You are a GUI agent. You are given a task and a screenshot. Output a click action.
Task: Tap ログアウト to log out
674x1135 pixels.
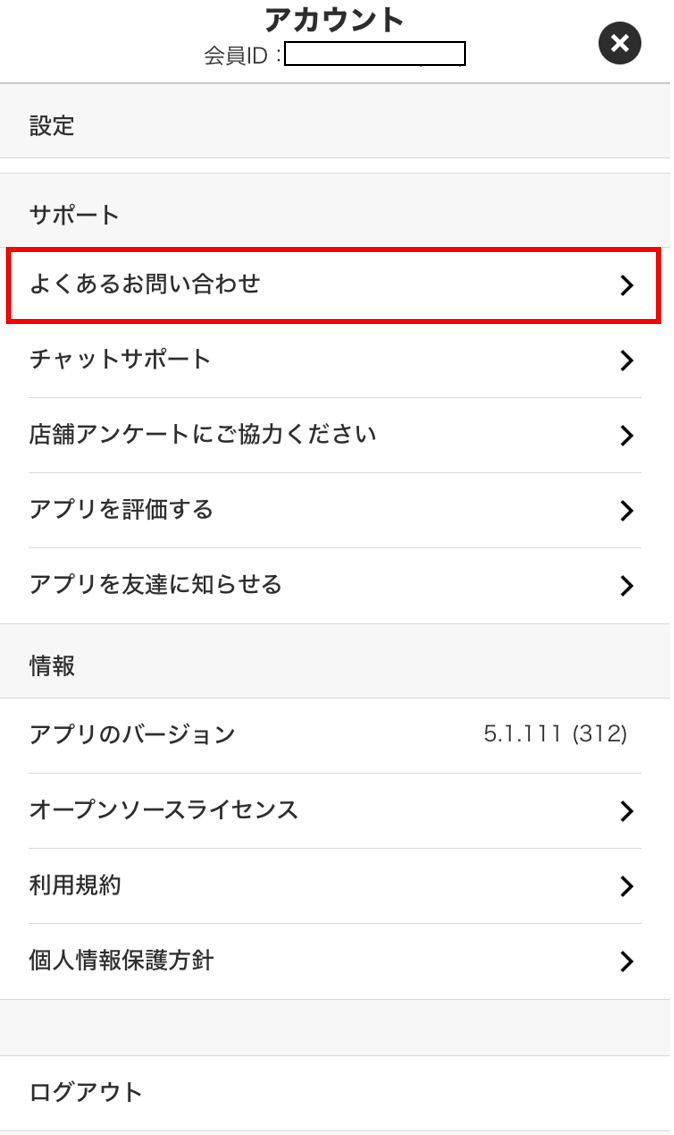(x=333, y=1092)
